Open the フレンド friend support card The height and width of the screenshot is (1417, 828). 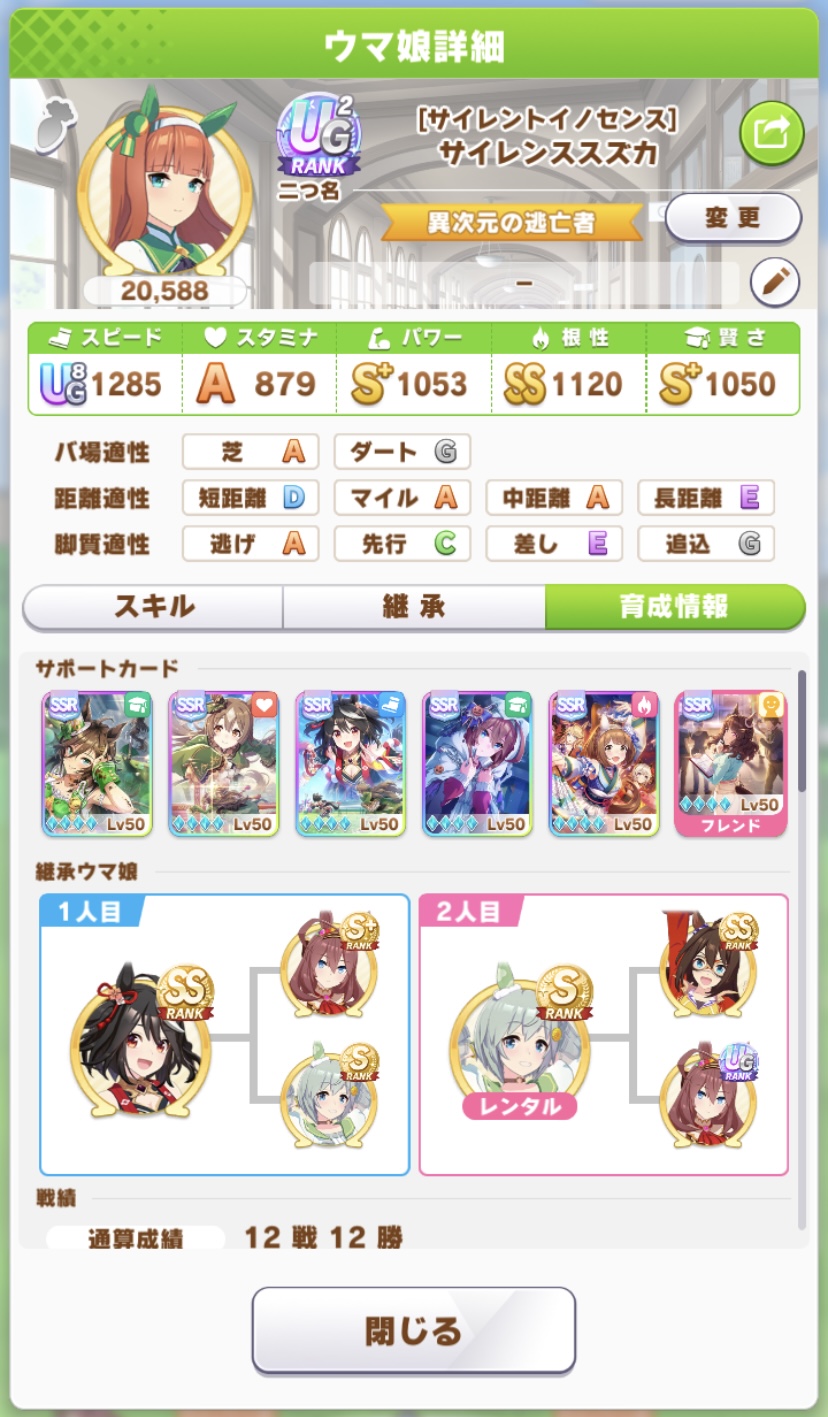[731, 763]
